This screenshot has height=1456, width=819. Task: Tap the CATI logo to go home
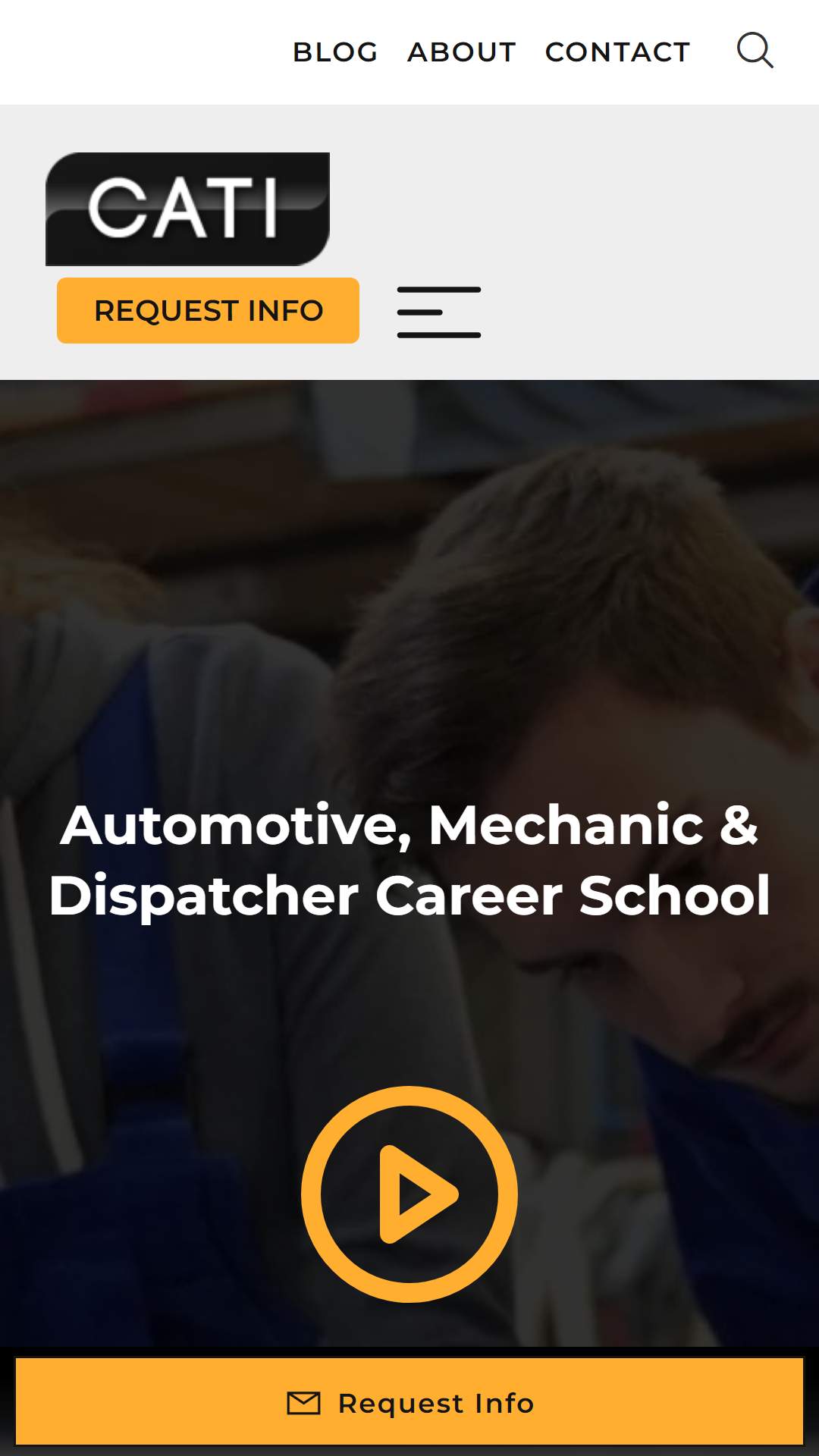187,209
